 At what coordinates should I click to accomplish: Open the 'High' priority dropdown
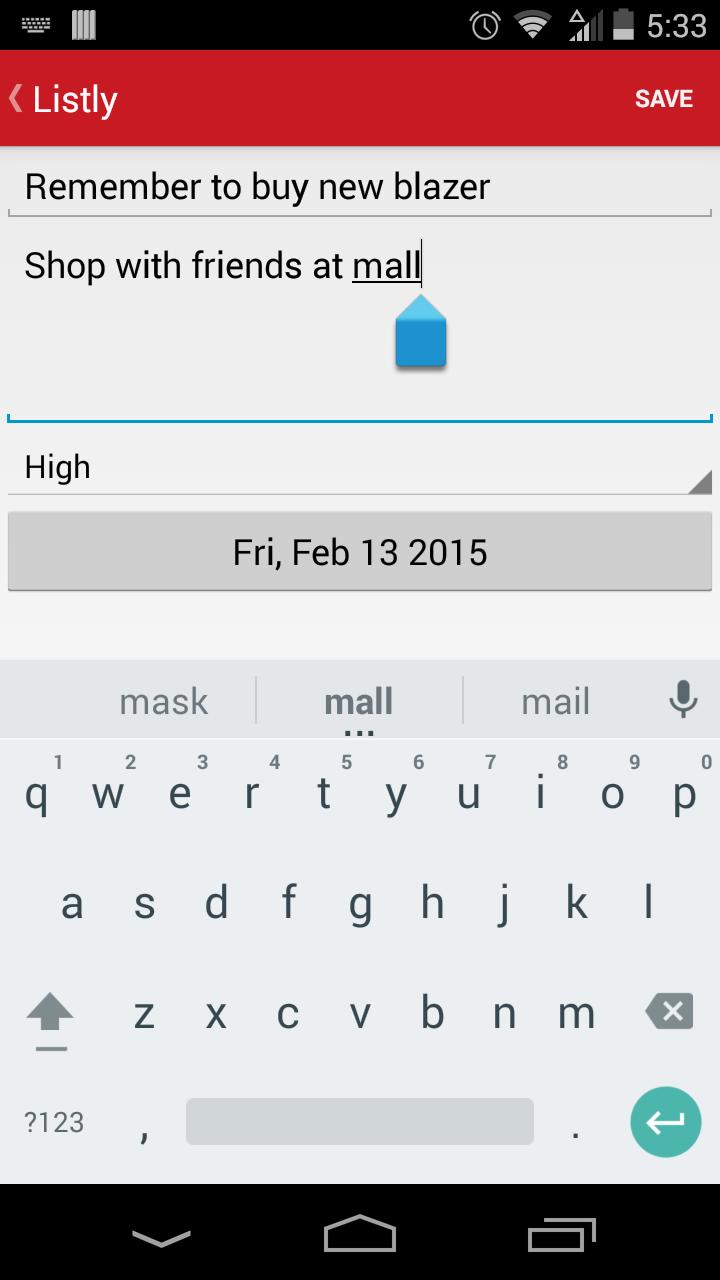click(360, 466)
